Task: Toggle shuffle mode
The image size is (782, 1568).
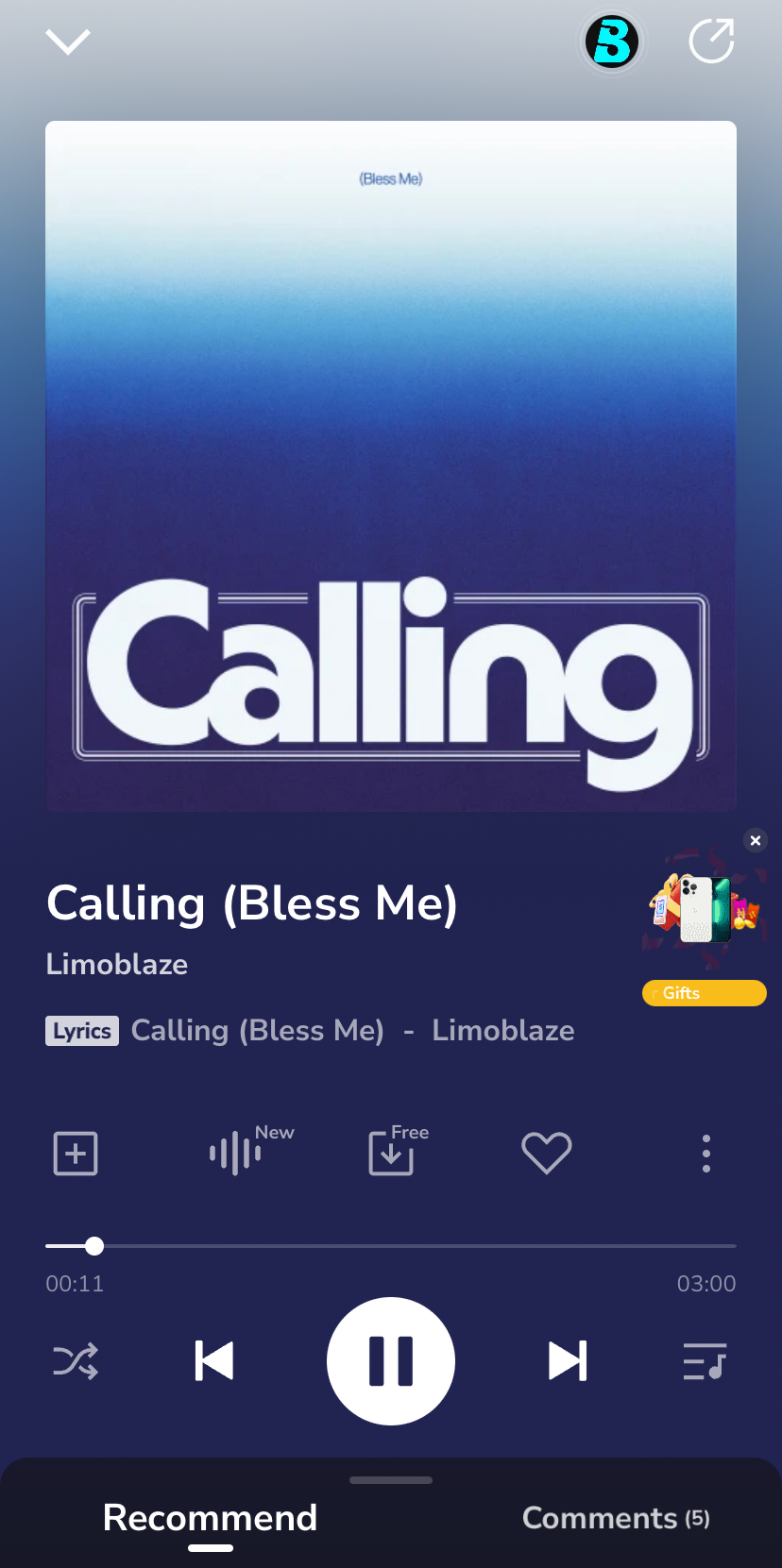Action: [x=76, y=1361]
